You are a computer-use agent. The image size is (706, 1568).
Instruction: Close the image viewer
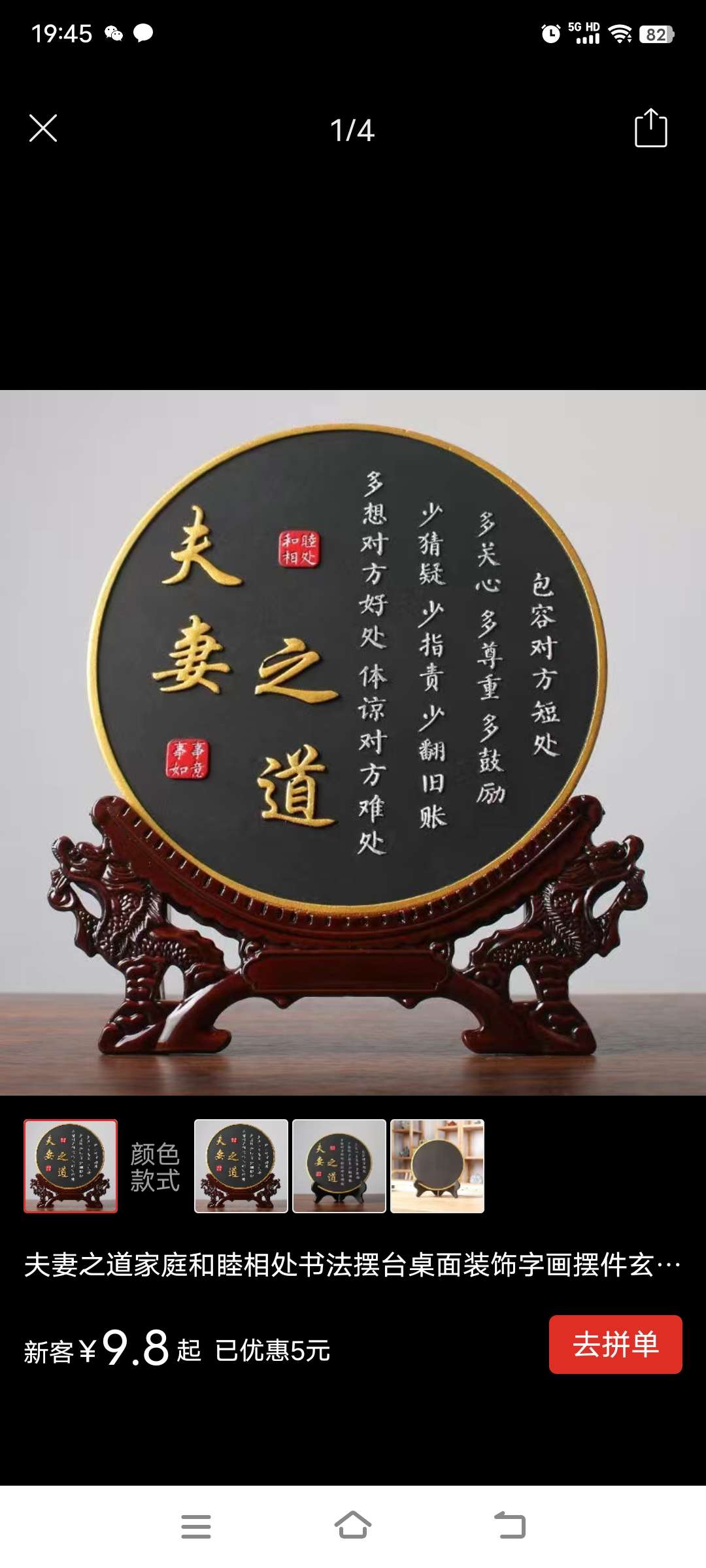click(x=43, y=129)
